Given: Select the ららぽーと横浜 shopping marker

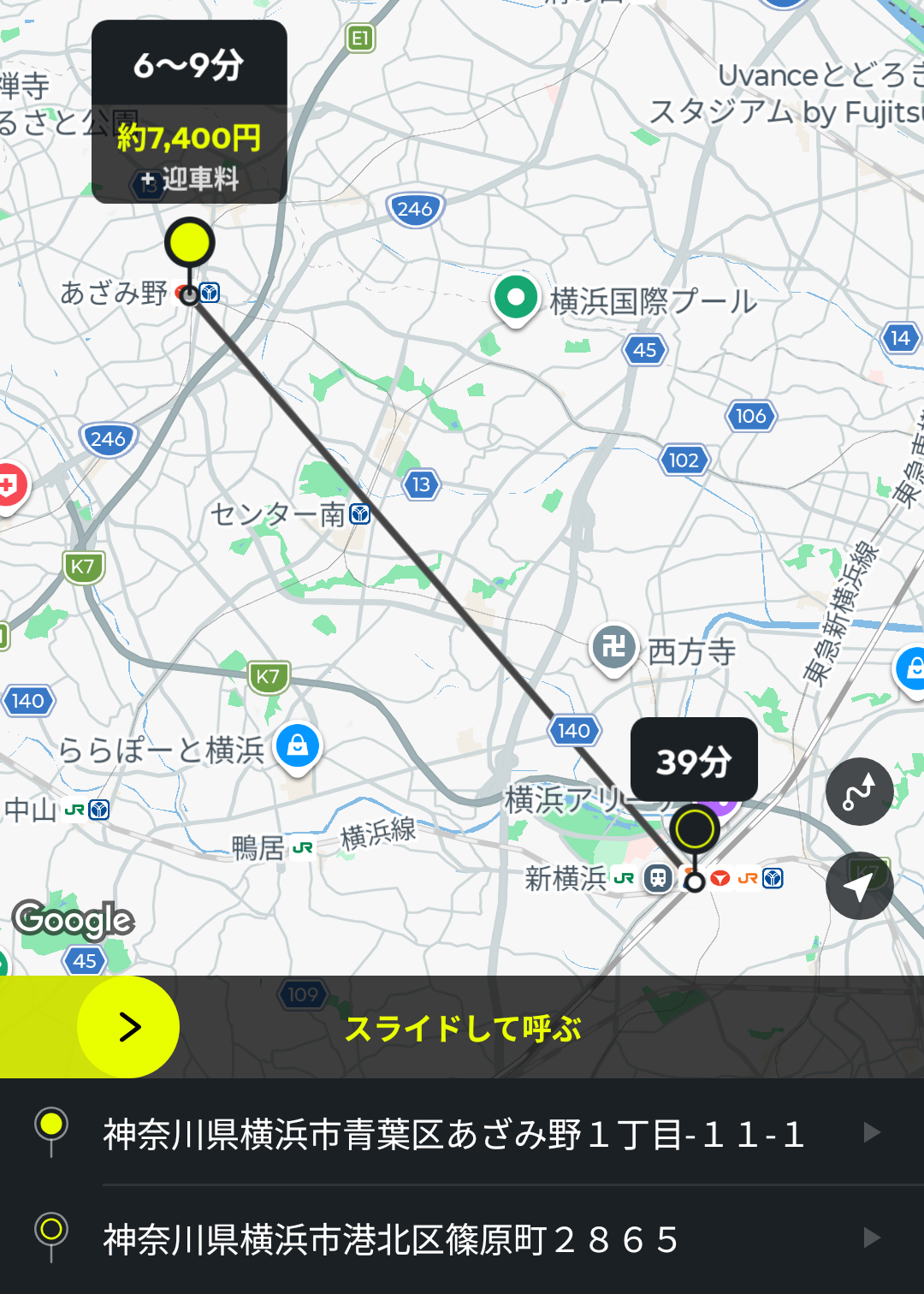Looking at the screenshot, I should click(x=297, y=746).
